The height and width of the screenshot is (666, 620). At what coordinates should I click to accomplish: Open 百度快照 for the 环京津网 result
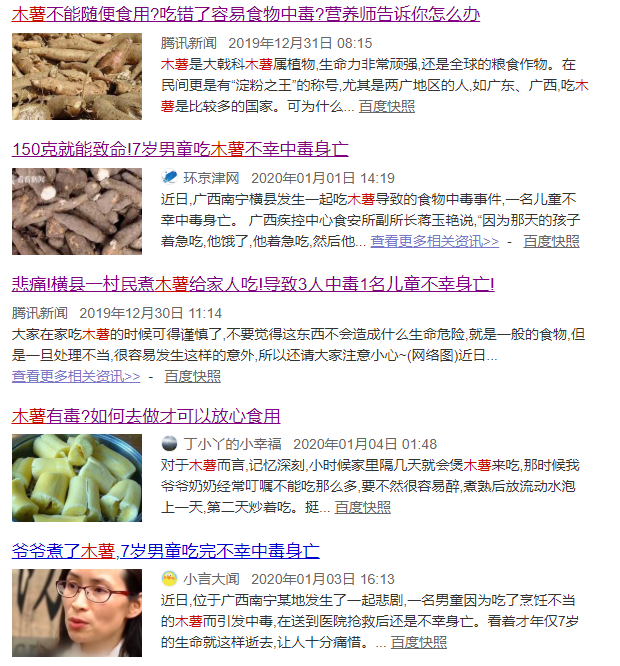click(x=551, y=241)
